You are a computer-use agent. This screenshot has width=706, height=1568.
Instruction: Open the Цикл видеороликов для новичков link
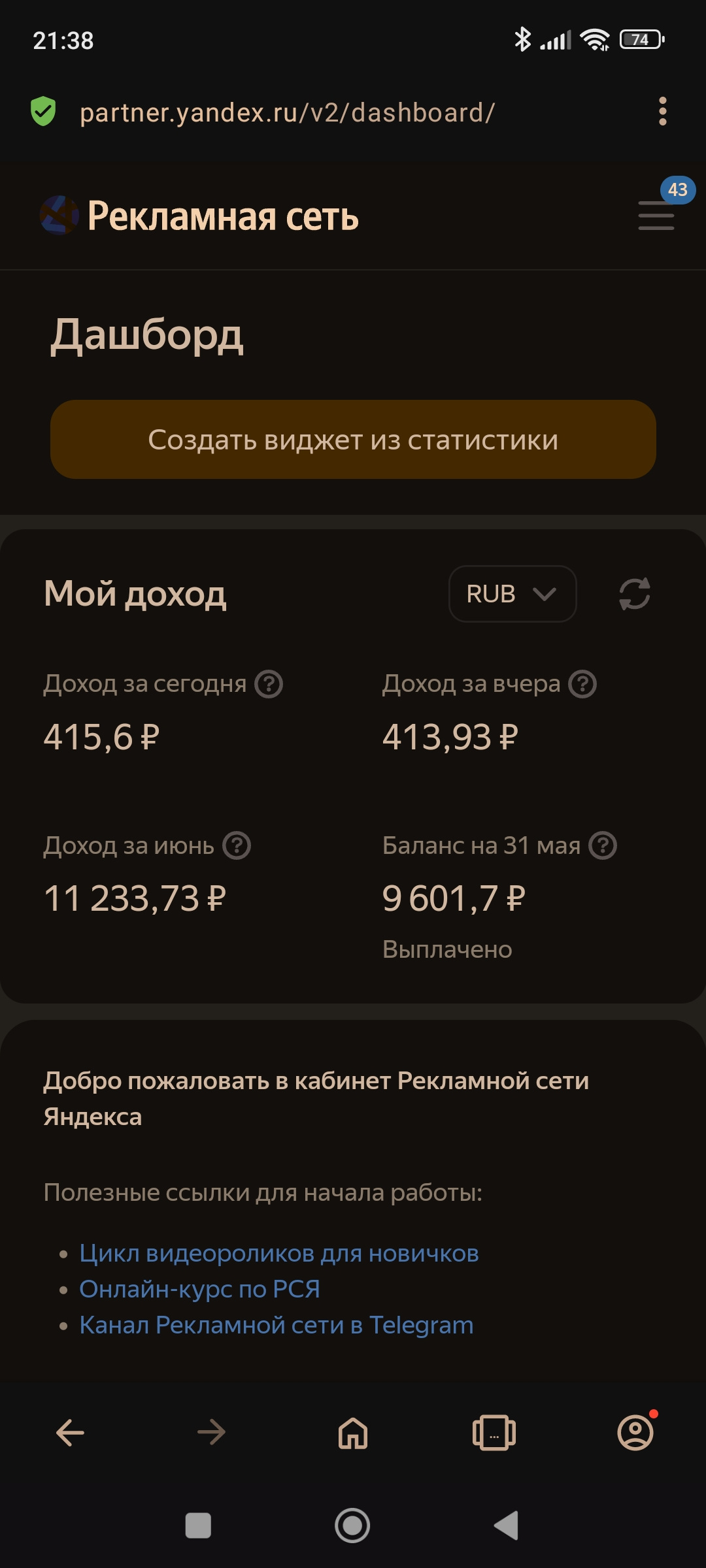click(x=279, y=1254)
